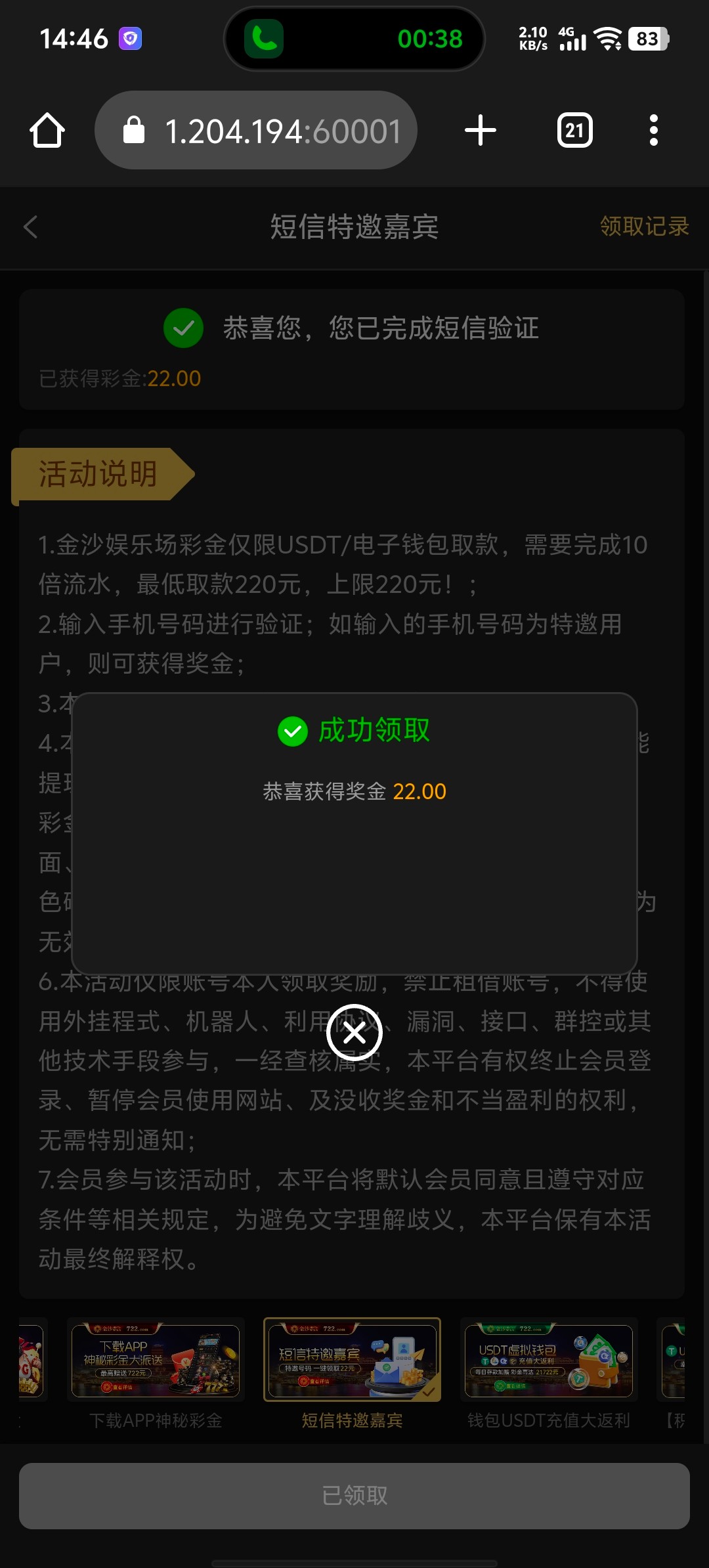
Task: Open the 下载APP神秘彩金 promotion card
Action: point(156,1360)
